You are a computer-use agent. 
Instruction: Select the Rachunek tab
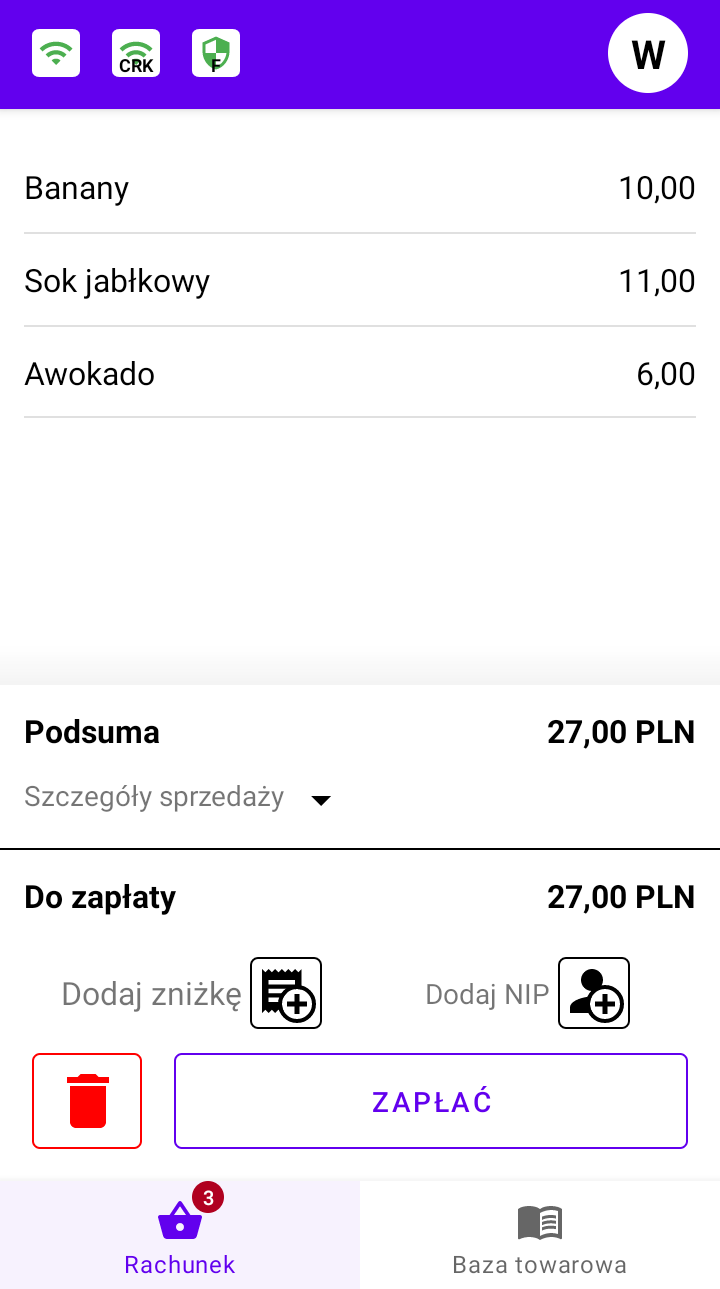point(180,1235)
